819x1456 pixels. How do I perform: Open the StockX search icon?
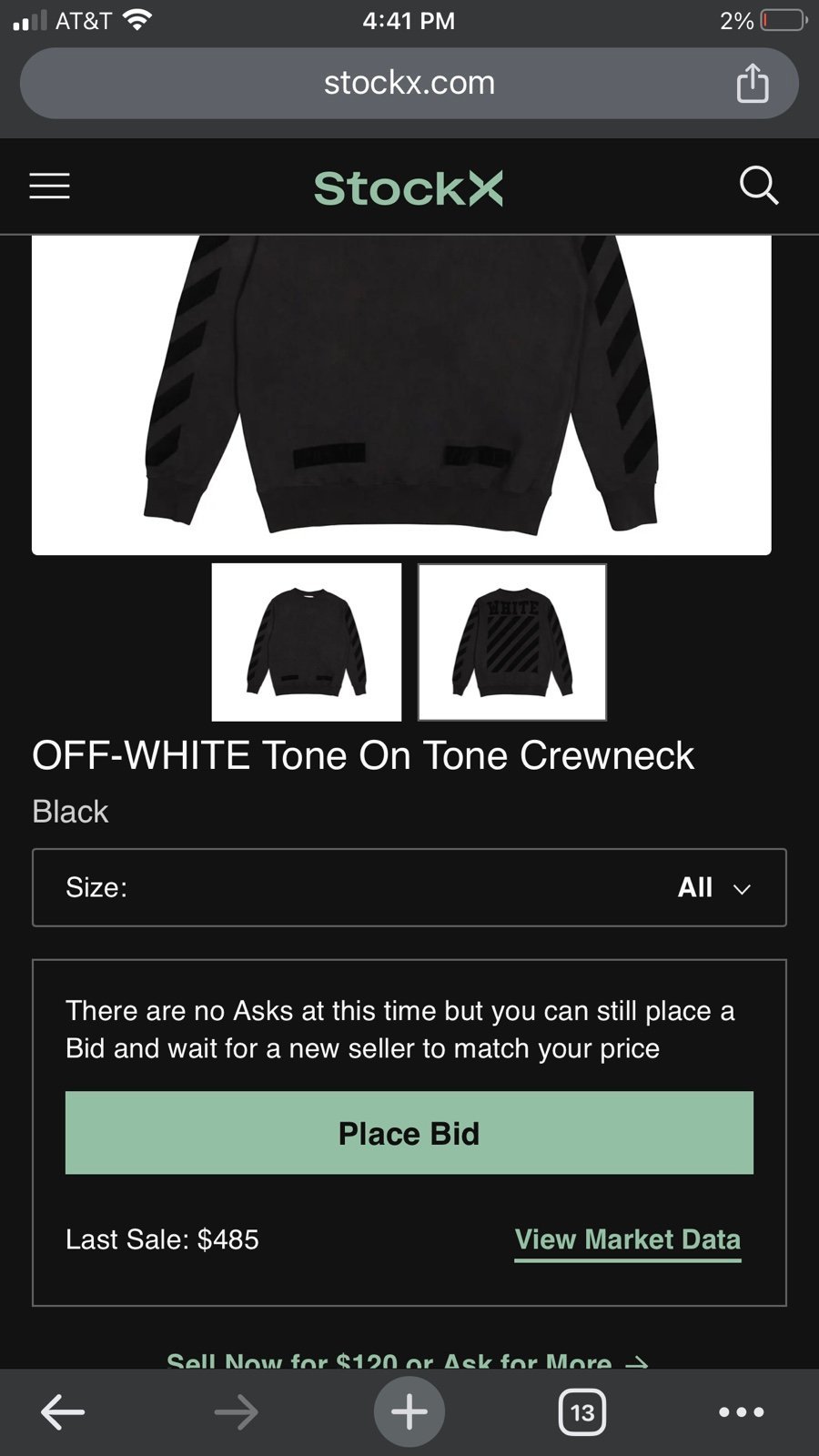[x=759, y=186]
